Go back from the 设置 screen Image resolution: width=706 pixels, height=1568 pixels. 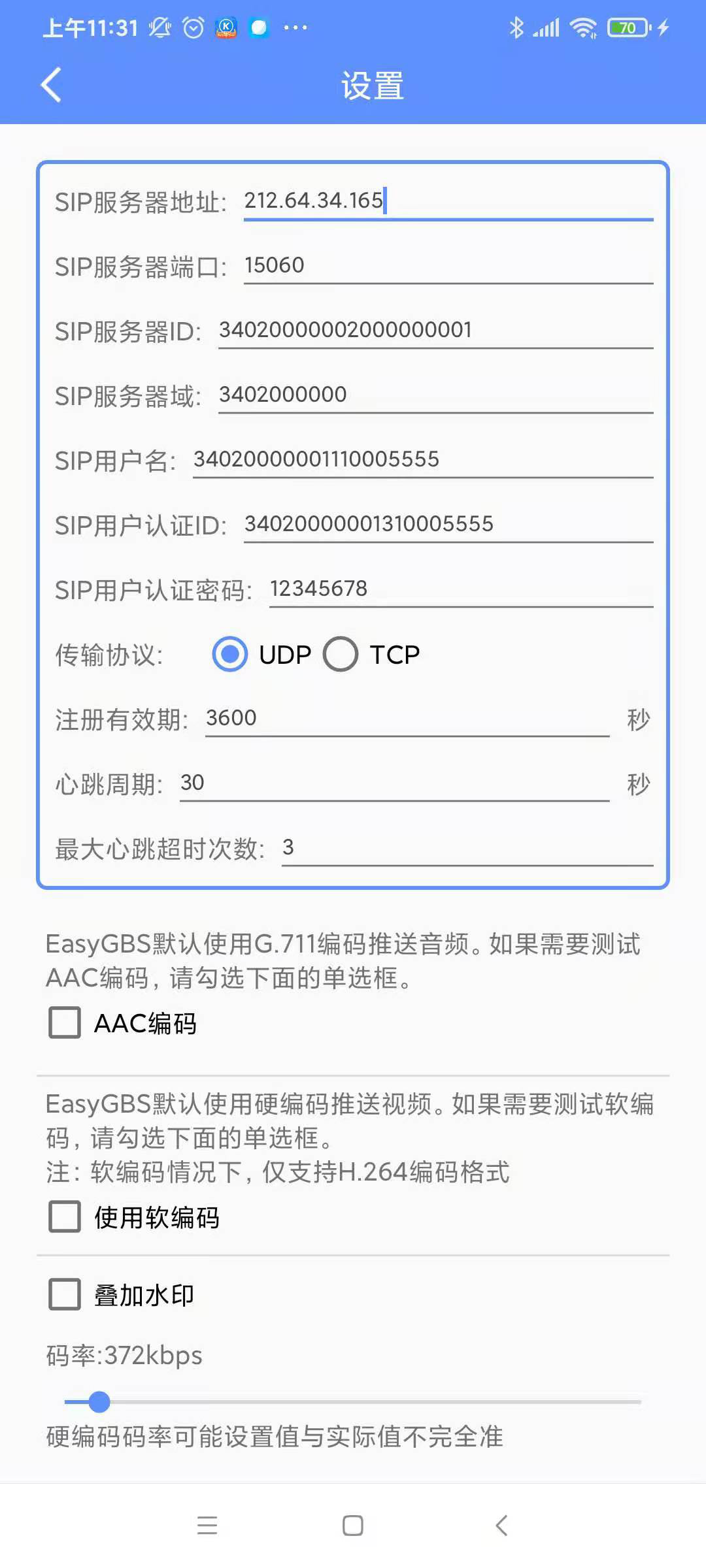(x=51, y=85)
